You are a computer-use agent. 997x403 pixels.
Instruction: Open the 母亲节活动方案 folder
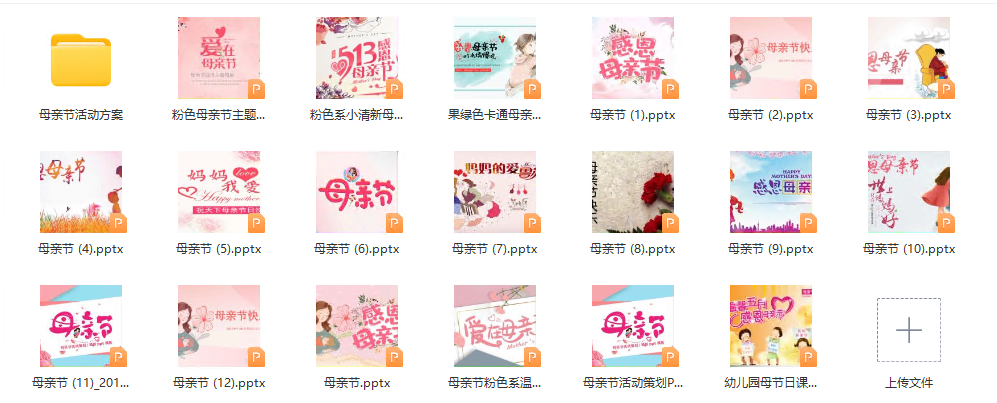tap(81, 59)
